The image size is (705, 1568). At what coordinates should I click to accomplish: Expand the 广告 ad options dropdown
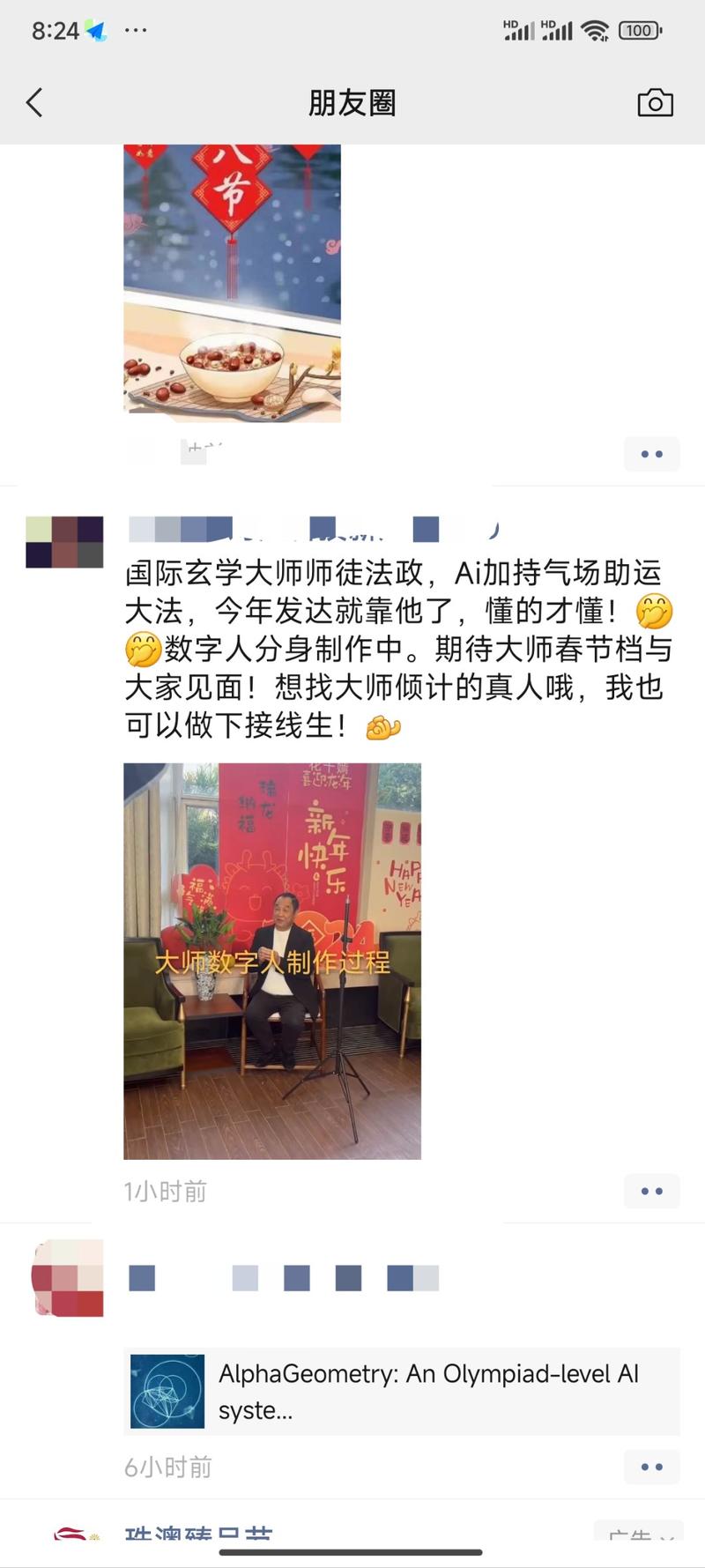(639, 1537)
